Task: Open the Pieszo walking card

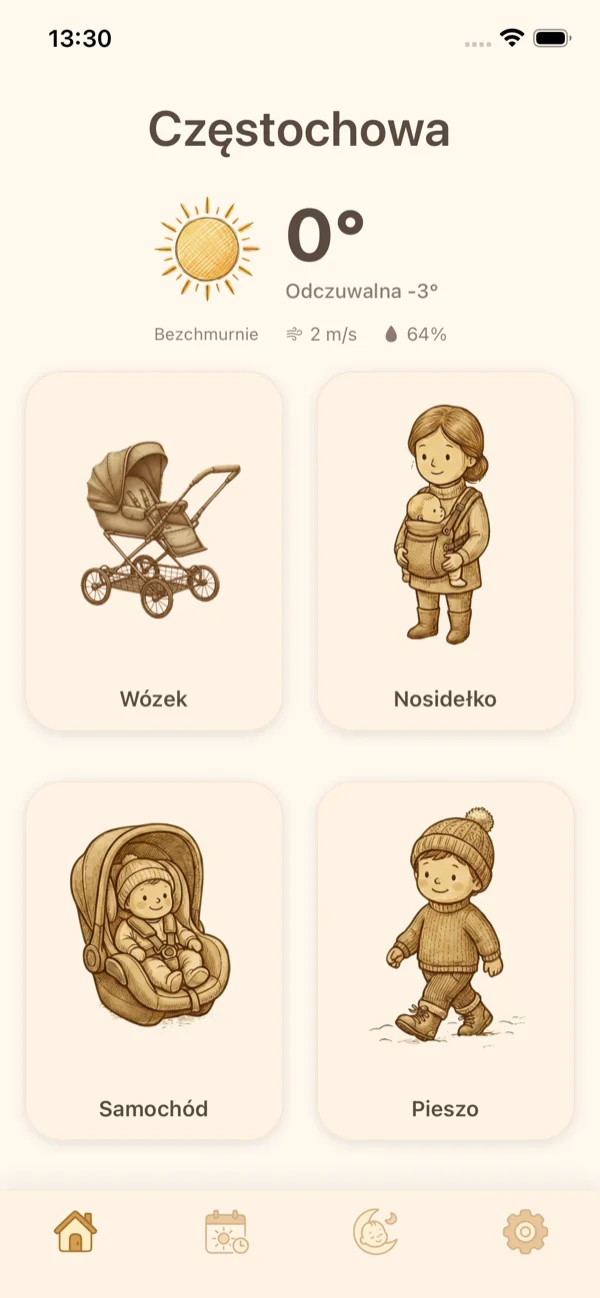Action: 445,960
